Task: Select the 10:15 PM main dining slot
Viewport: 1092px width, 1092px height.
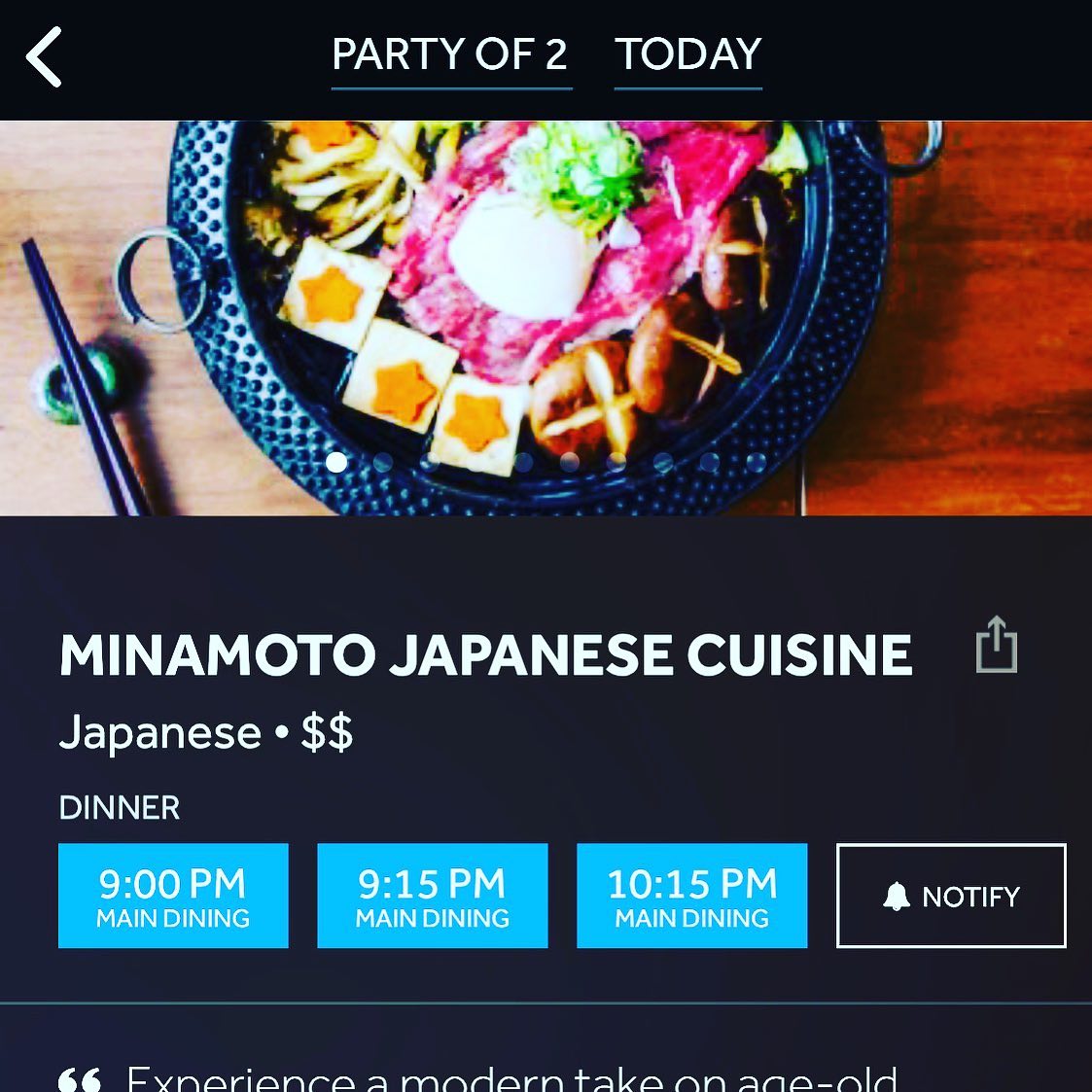Action: pyautogui.click(x=691, y=896)
